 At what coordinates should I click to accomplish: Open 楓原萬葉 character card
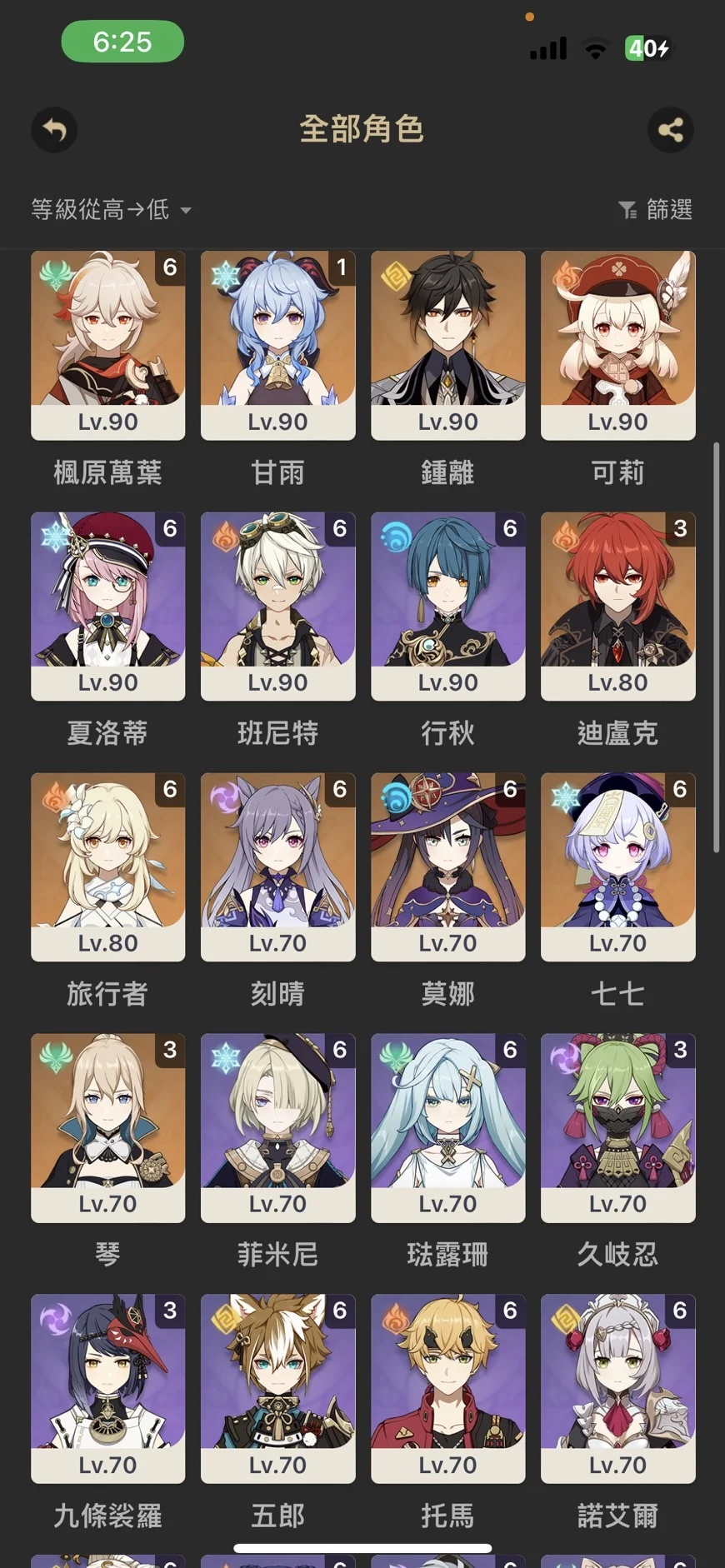click(107, 345)
